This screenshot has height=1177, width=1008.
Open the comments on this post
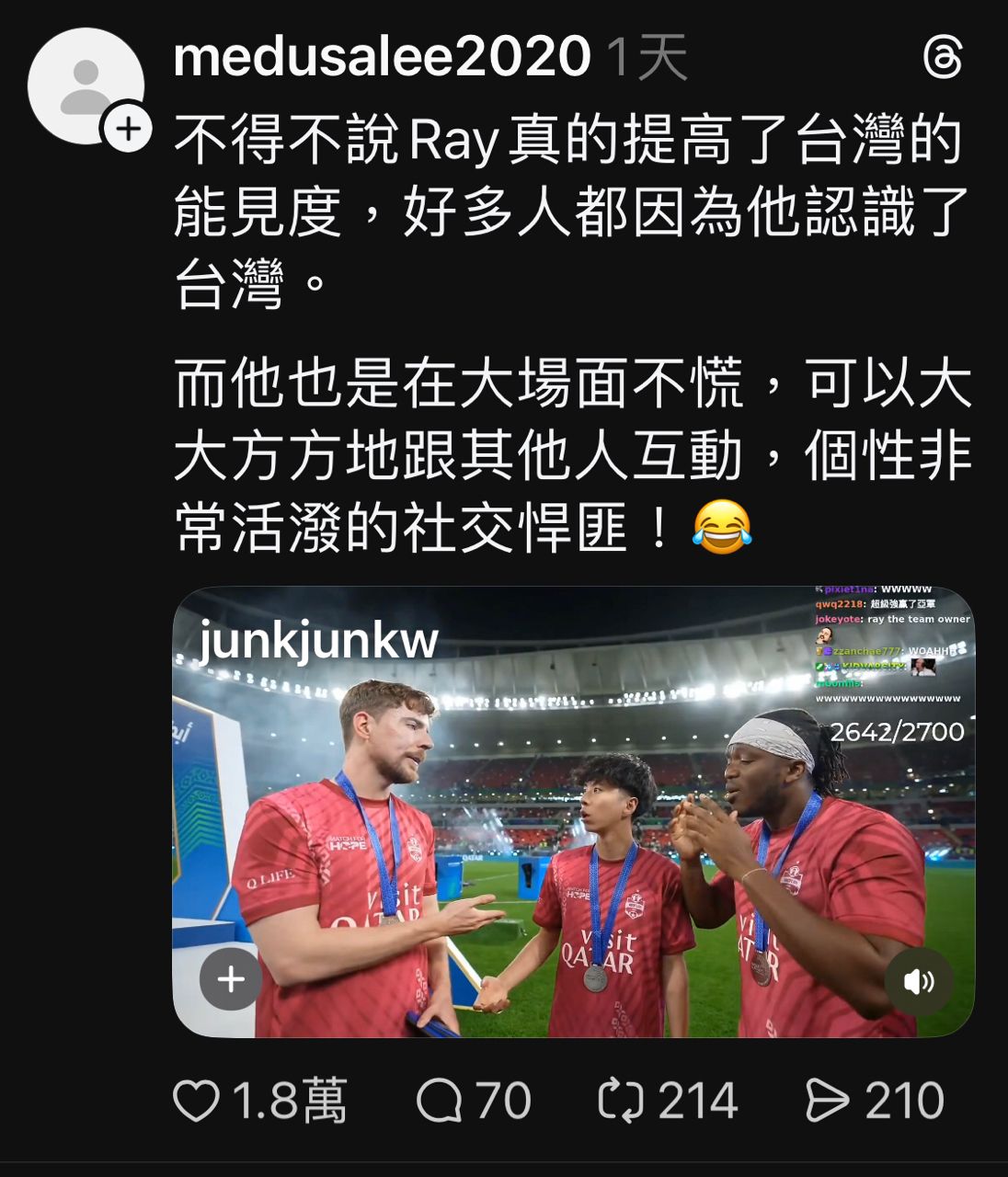click(439, 1101)
